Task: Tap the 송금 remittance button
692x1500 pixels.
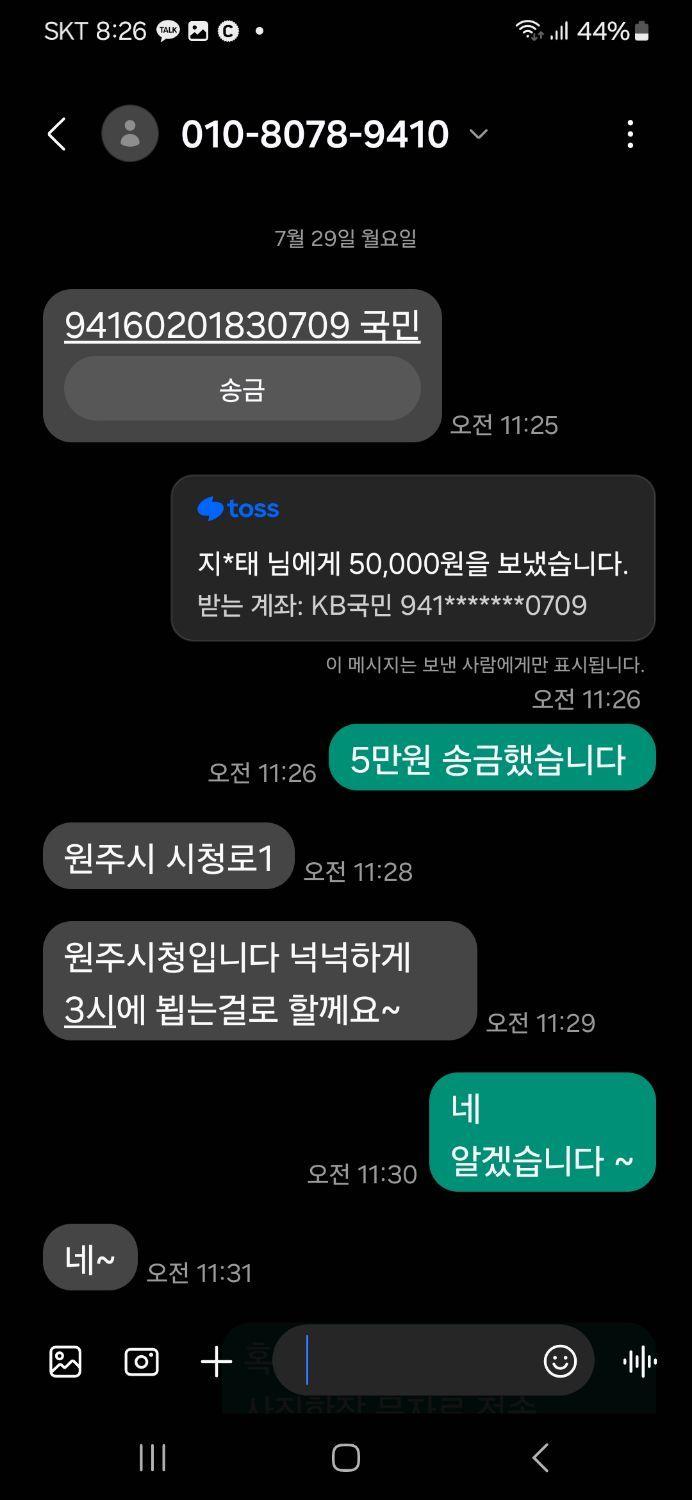Action: [242, 389]
